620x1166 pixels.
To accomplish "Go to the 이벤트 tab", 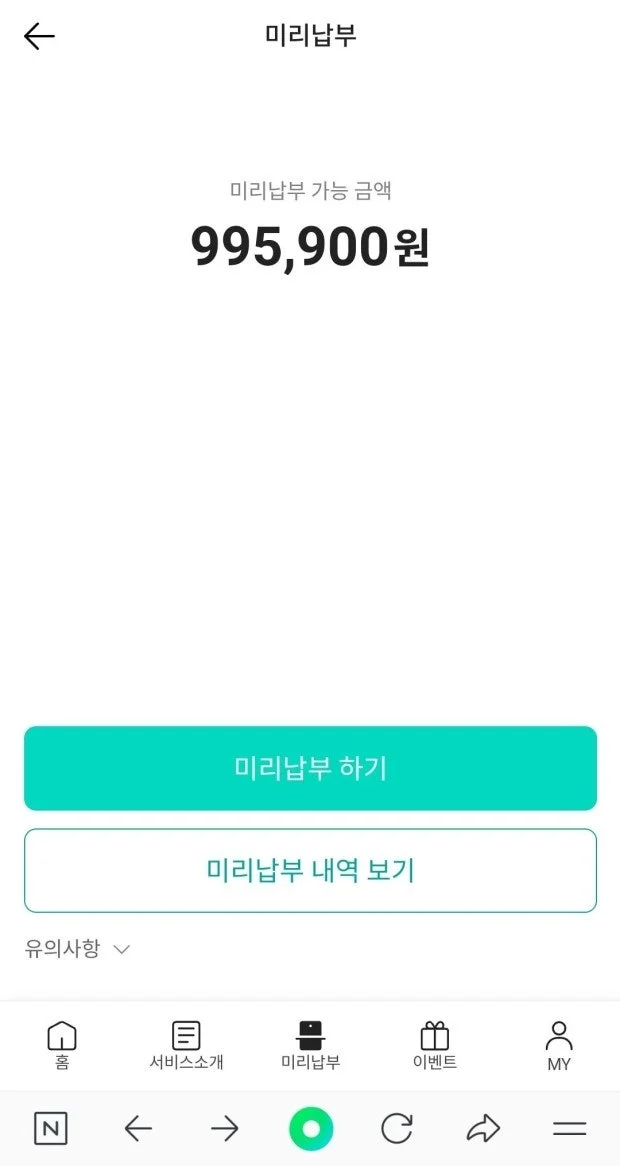I will [x=435, y=1046].
